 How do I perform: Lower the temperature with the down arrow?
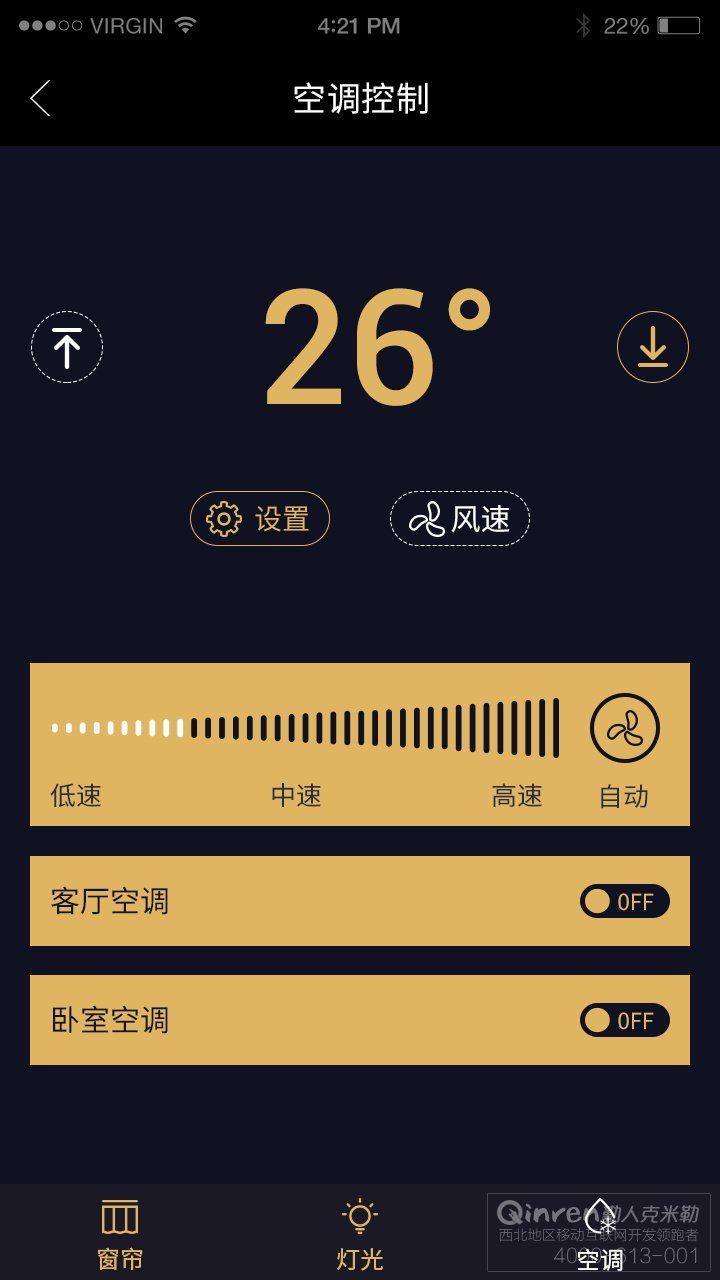click(653, 347)
